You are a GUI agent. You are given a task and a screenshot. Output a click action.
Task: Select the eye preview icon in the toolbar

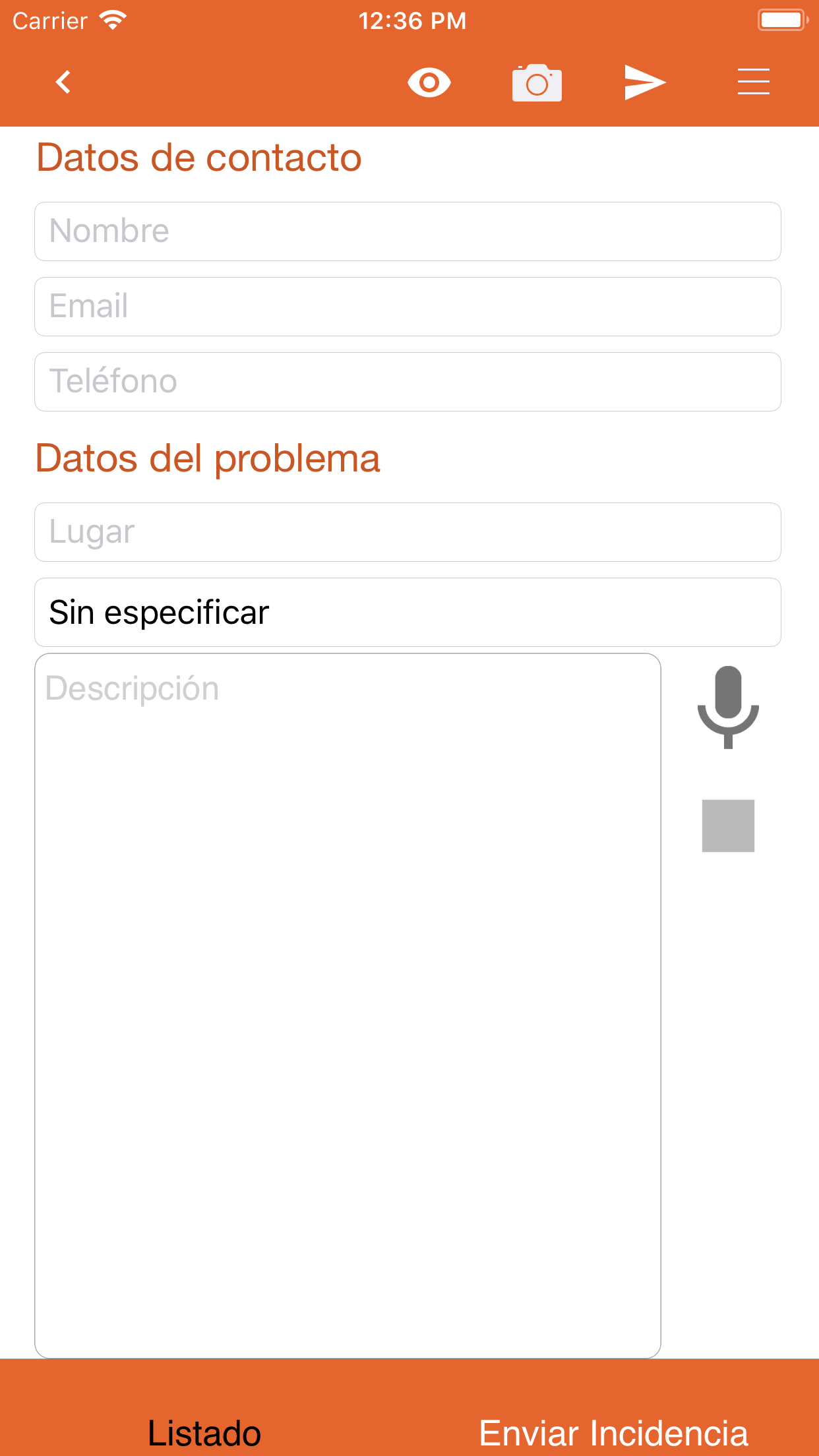[429, 82]
